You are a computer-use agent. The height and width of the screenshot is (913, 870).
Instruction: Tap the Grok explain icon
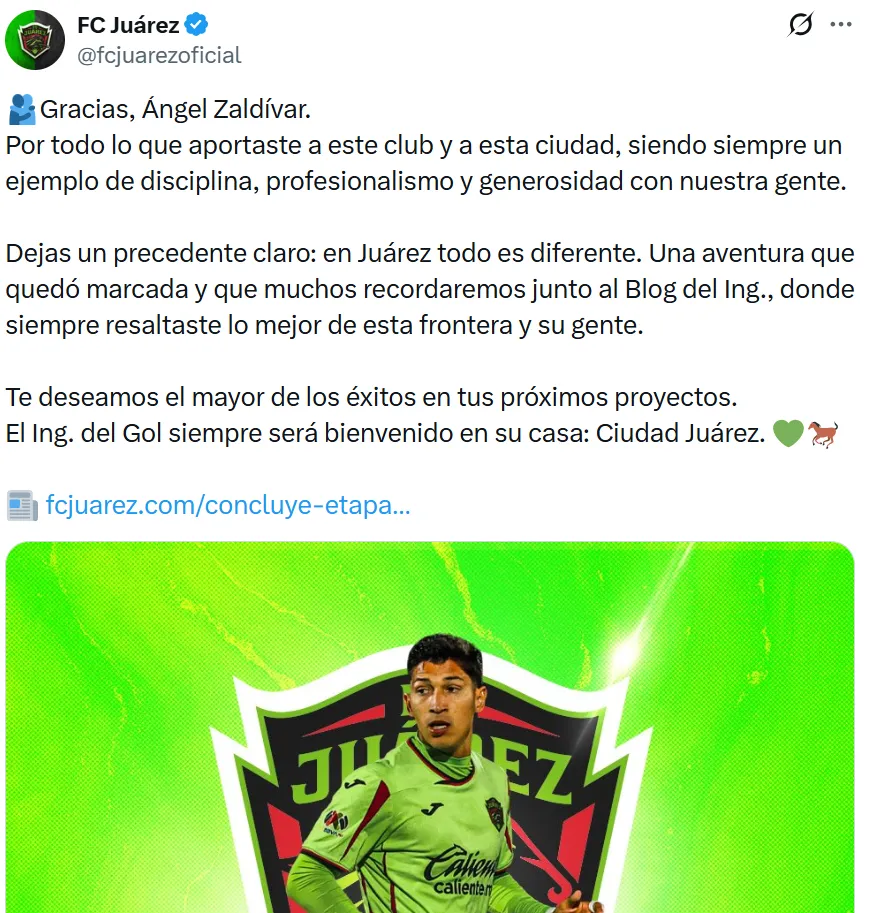pyautogui.click(x=800, y=25)
